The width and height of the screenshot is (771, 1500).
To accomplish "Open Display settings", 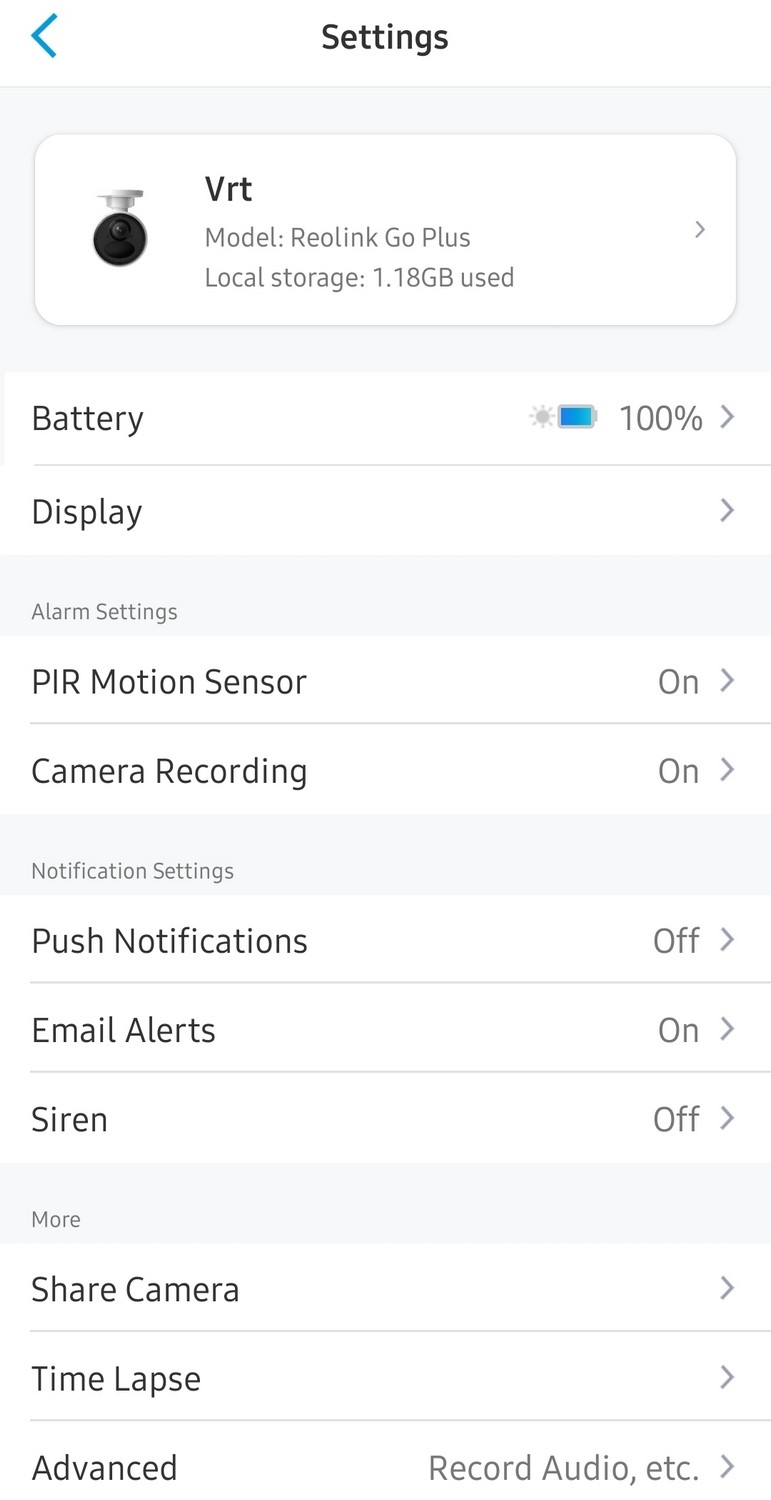I will [x=385, y=511].
